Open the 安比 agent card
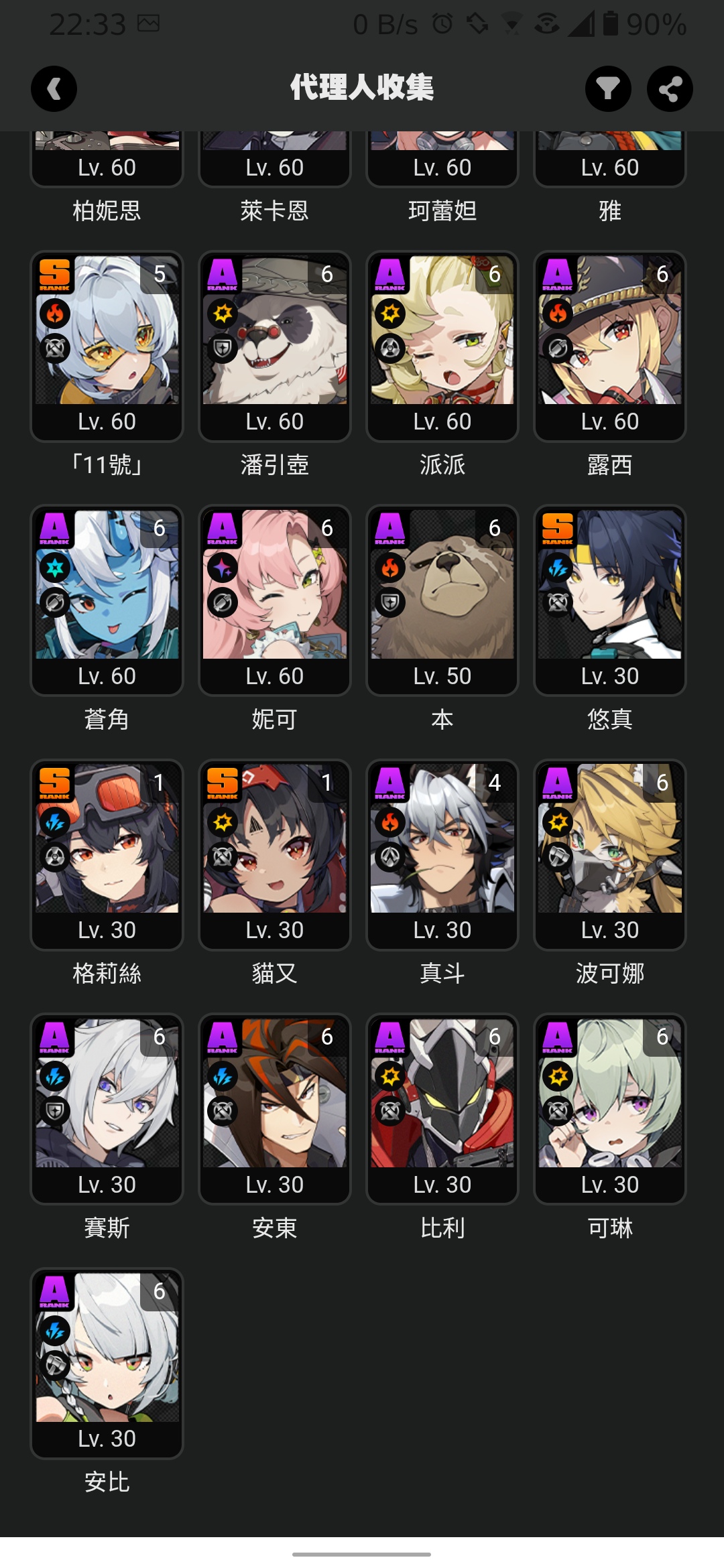The image size is (724, 1568). point(107,1362)
